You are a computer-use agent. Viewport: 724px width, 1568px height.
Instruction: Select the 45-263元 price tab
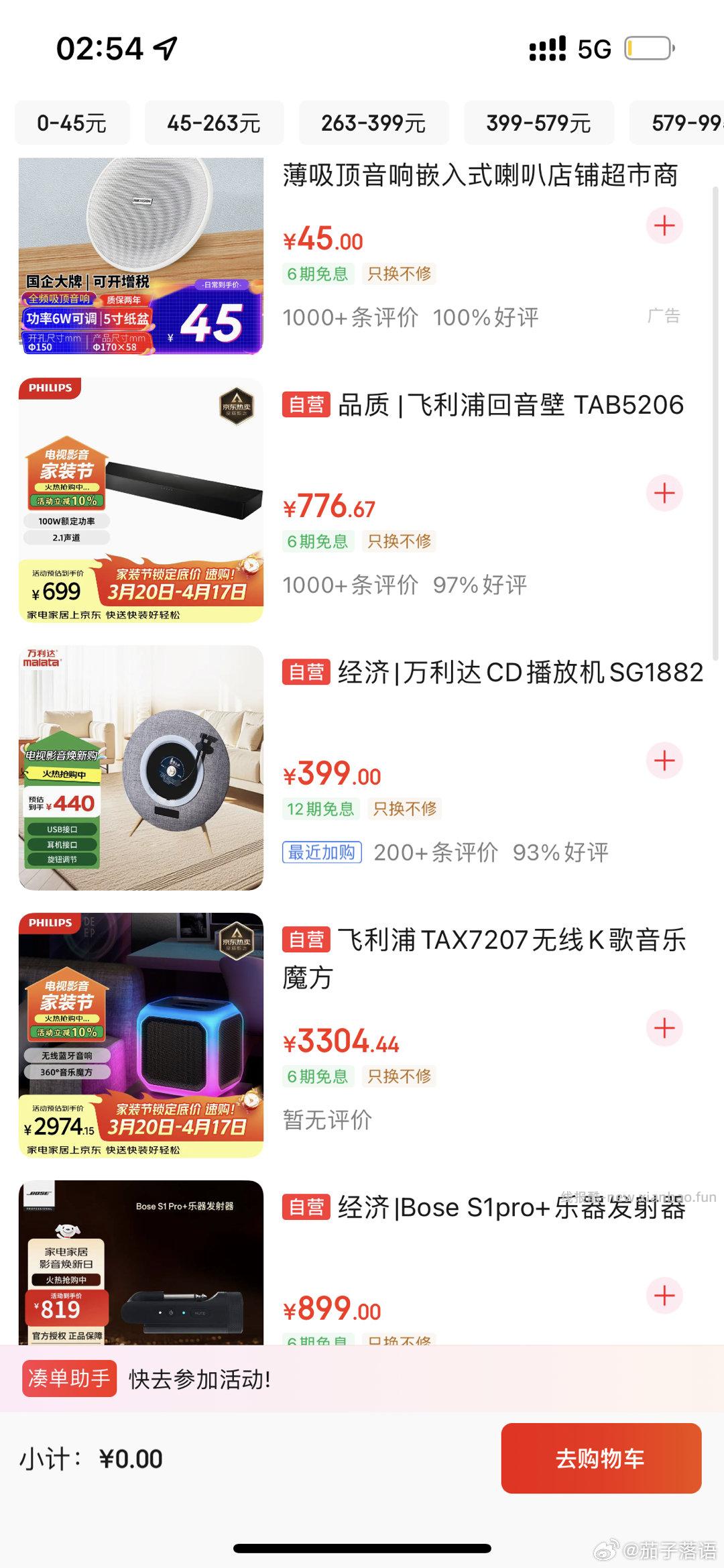tap(213, 123)
